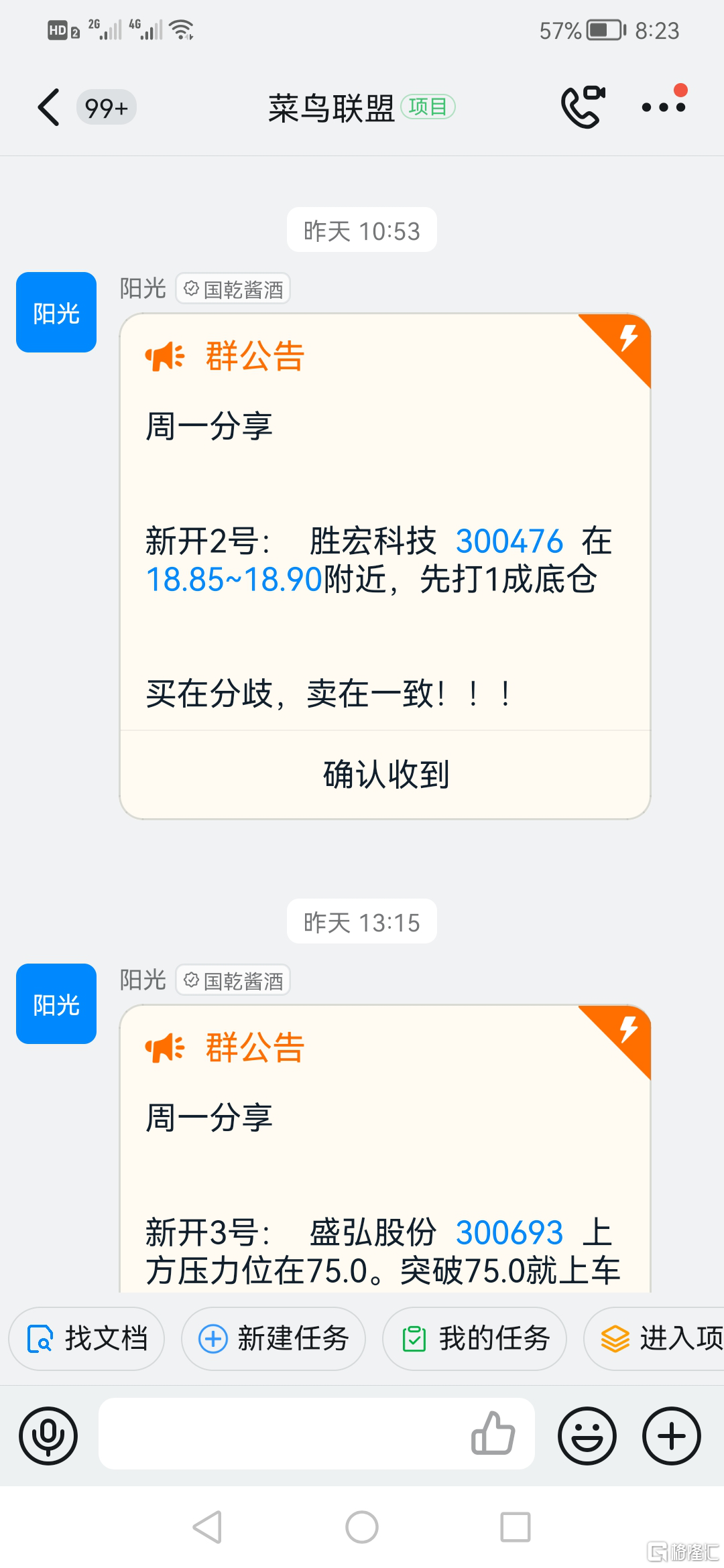Open stock code 300693 link
Screen dimensions: 724x1568
[x=509, y=1233]
